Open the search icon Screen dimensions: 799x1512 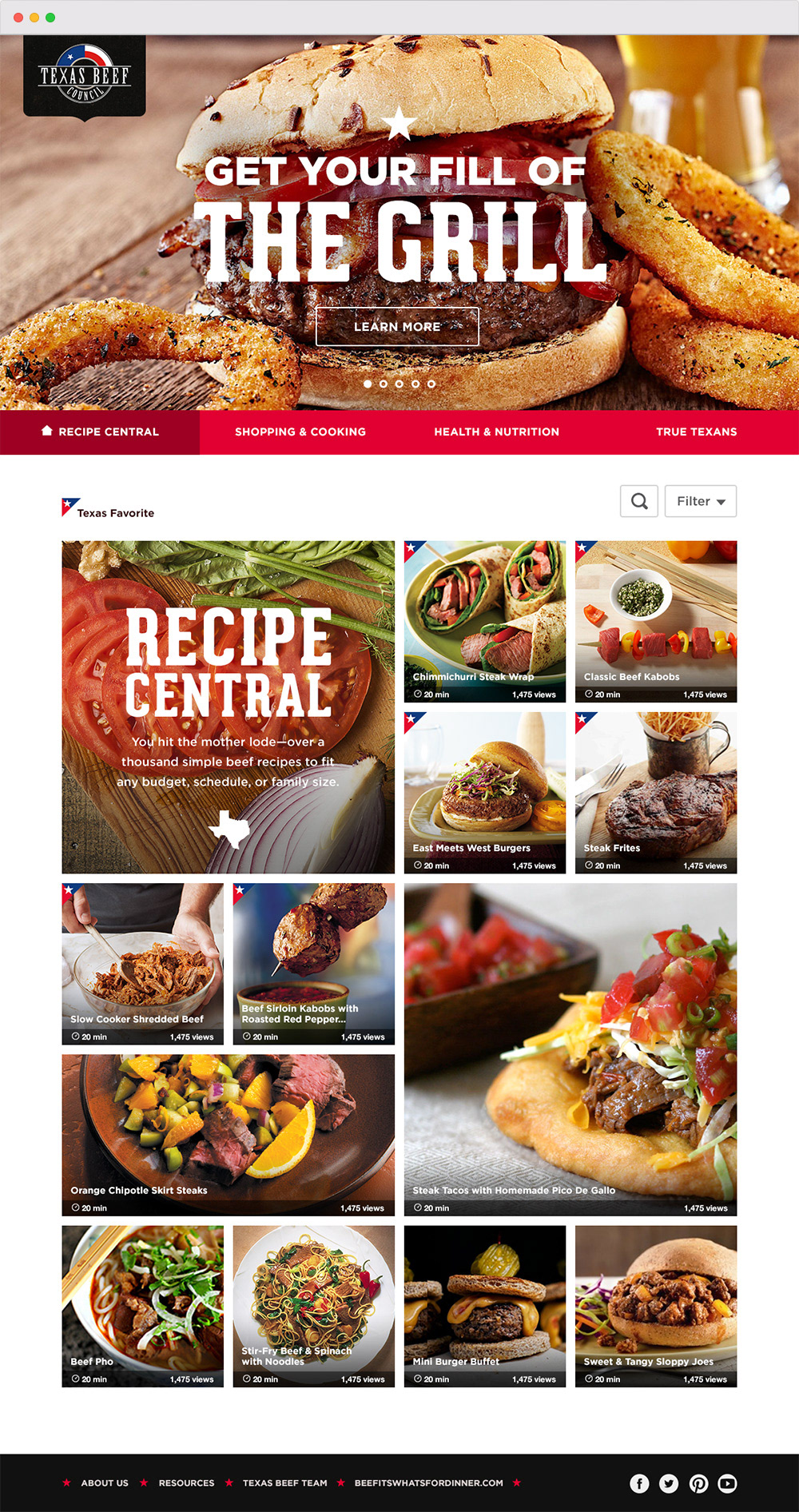639,501
